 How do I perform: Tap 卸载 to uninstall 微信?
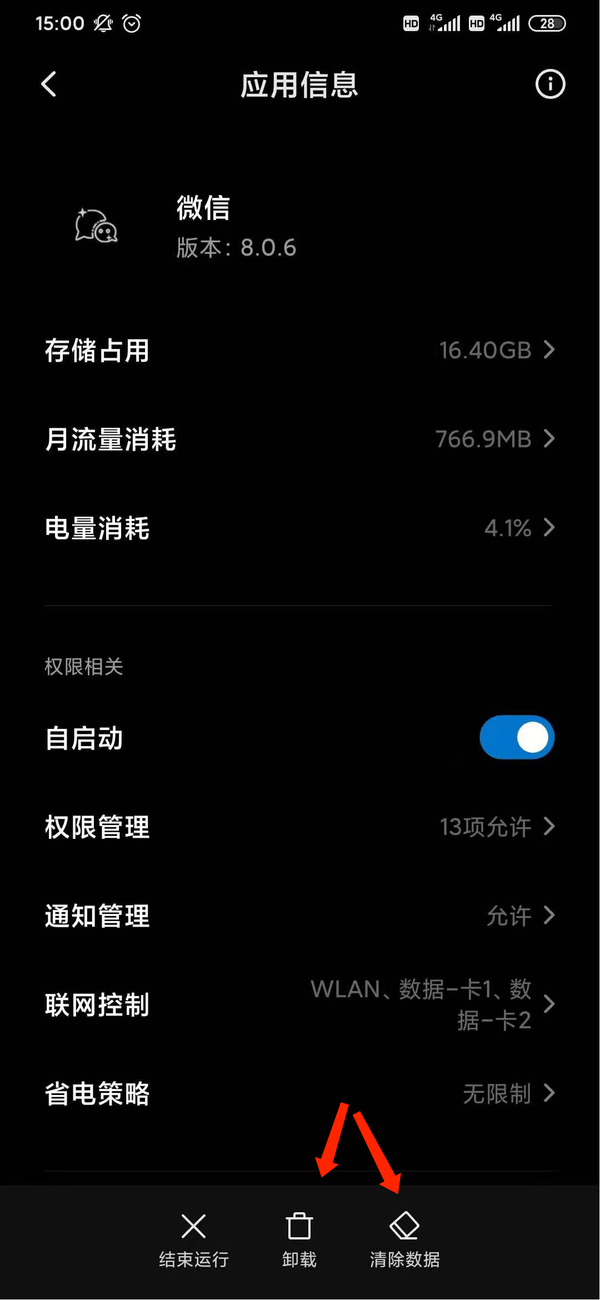(x=299, y=1240)
